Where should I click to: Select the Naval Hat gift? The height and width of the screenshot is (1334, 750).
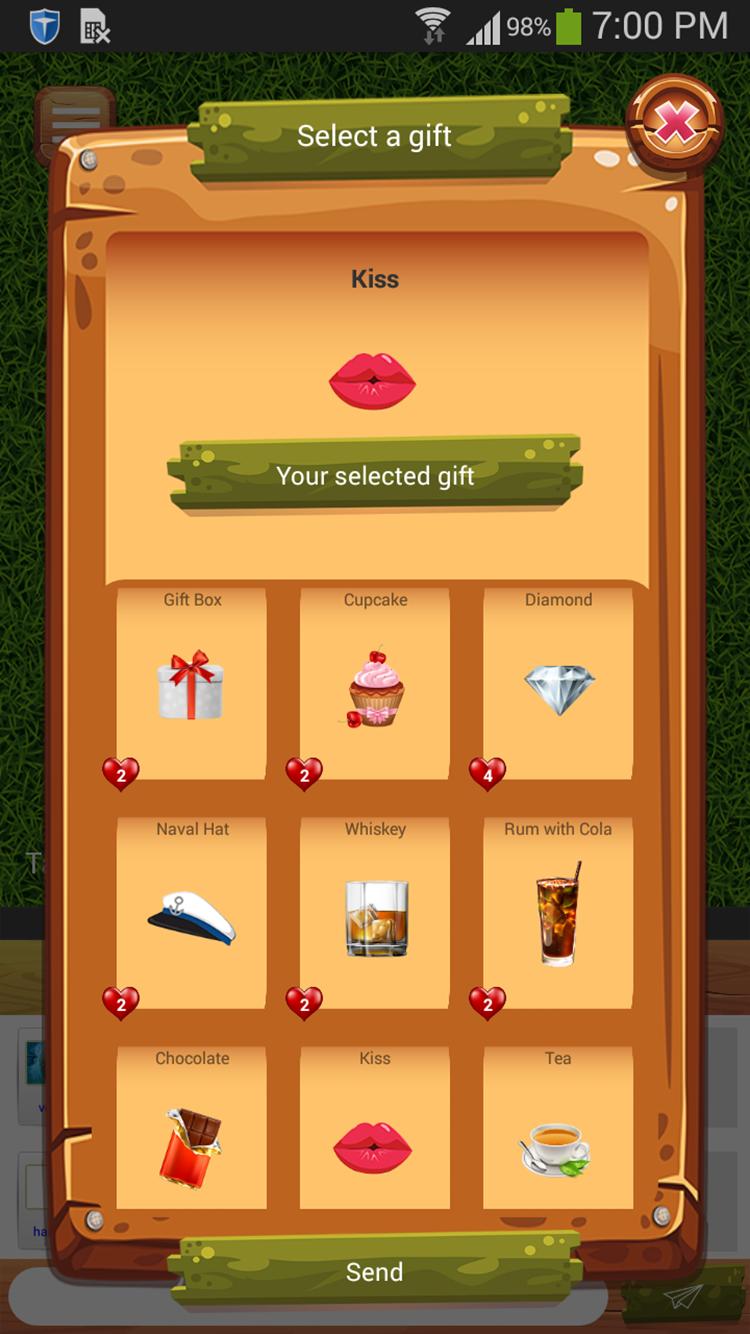191,913
